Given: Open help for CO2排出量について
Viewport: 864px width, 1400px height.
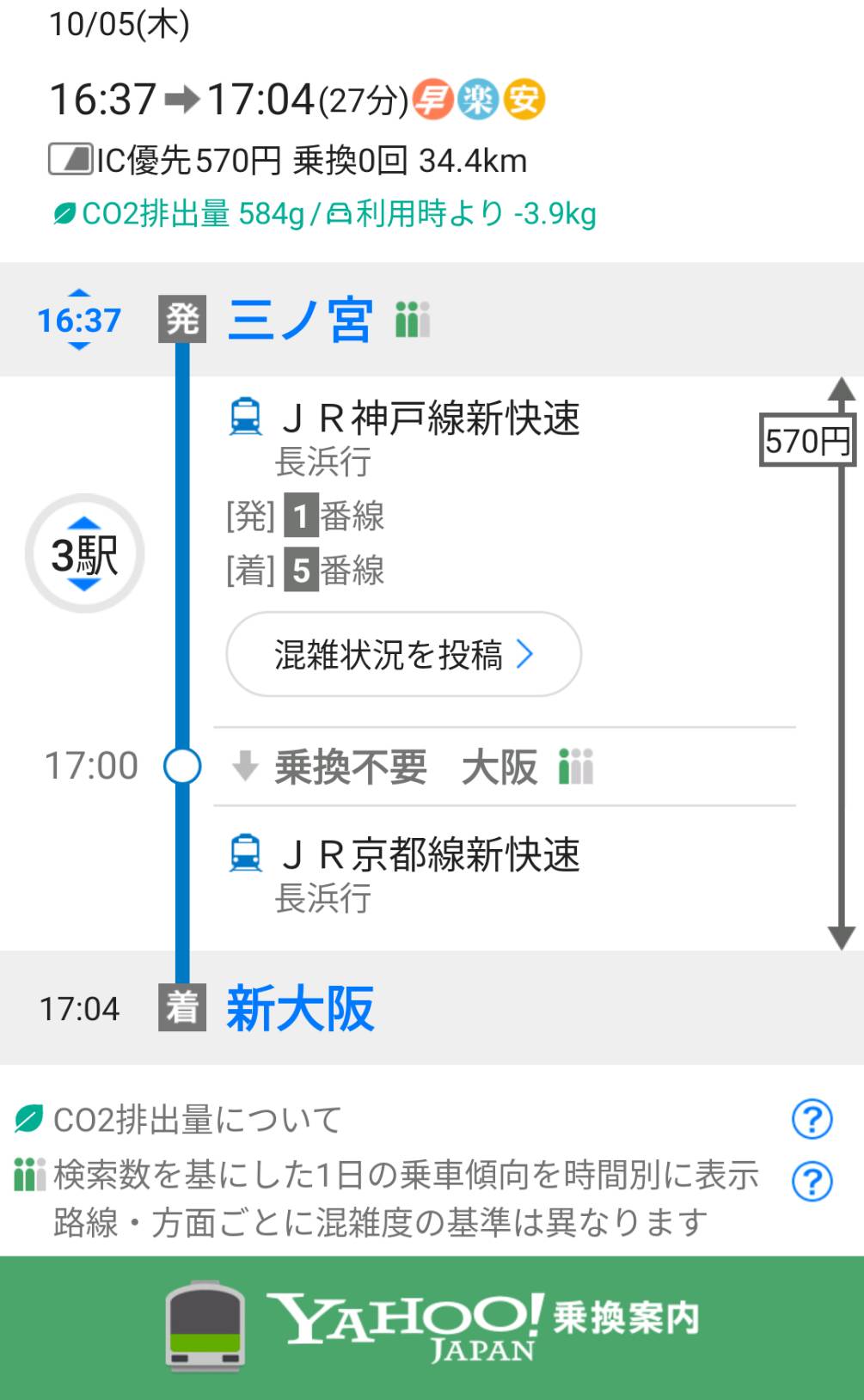Looking at the screenshot, I should point(811,1119).
